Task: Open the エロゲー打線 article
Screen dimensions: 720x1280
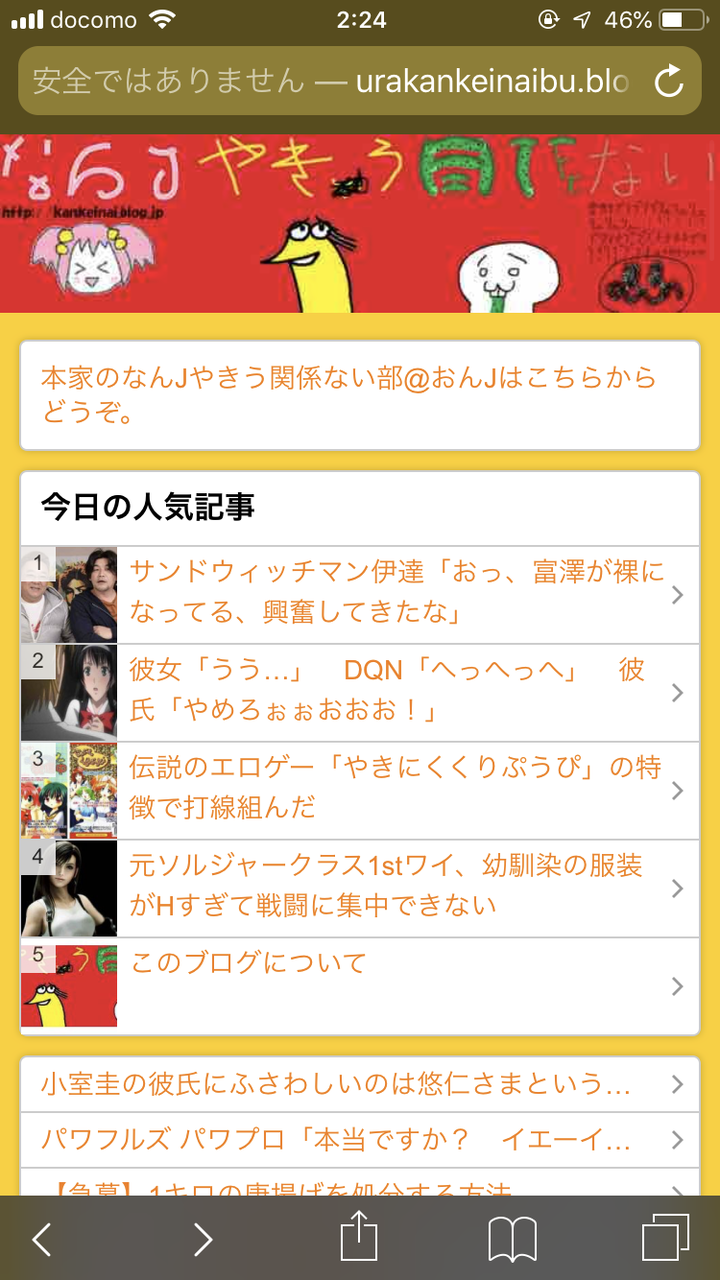Action: click(390, 790)
